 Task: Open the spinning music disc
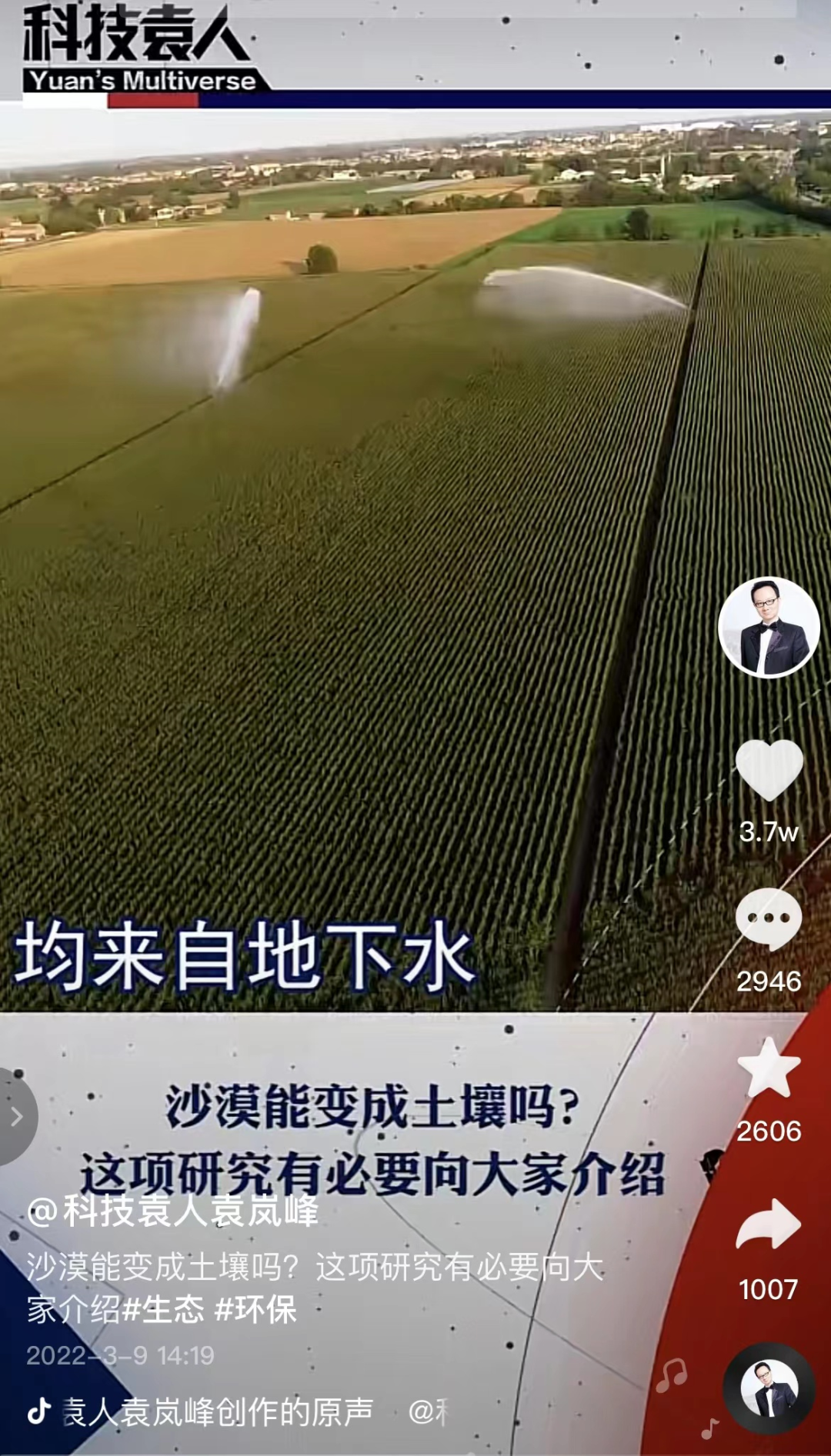coord(769,1388)
